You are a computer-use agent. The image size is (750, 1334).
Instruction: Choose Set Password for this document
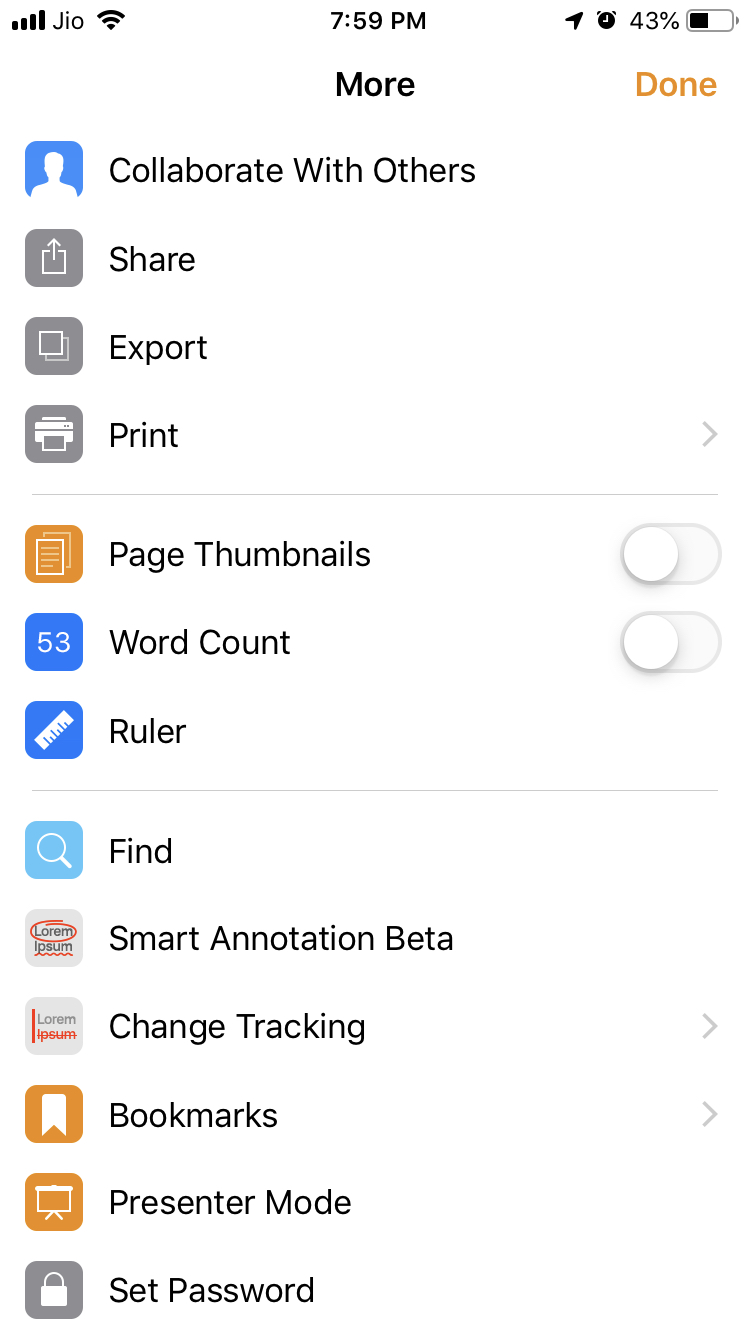tap(211, 1291)
